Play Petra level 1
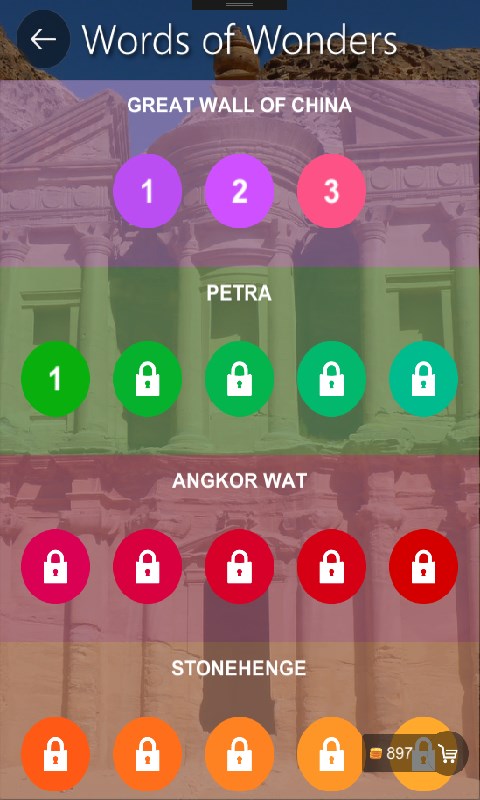 tap(56, 379)
